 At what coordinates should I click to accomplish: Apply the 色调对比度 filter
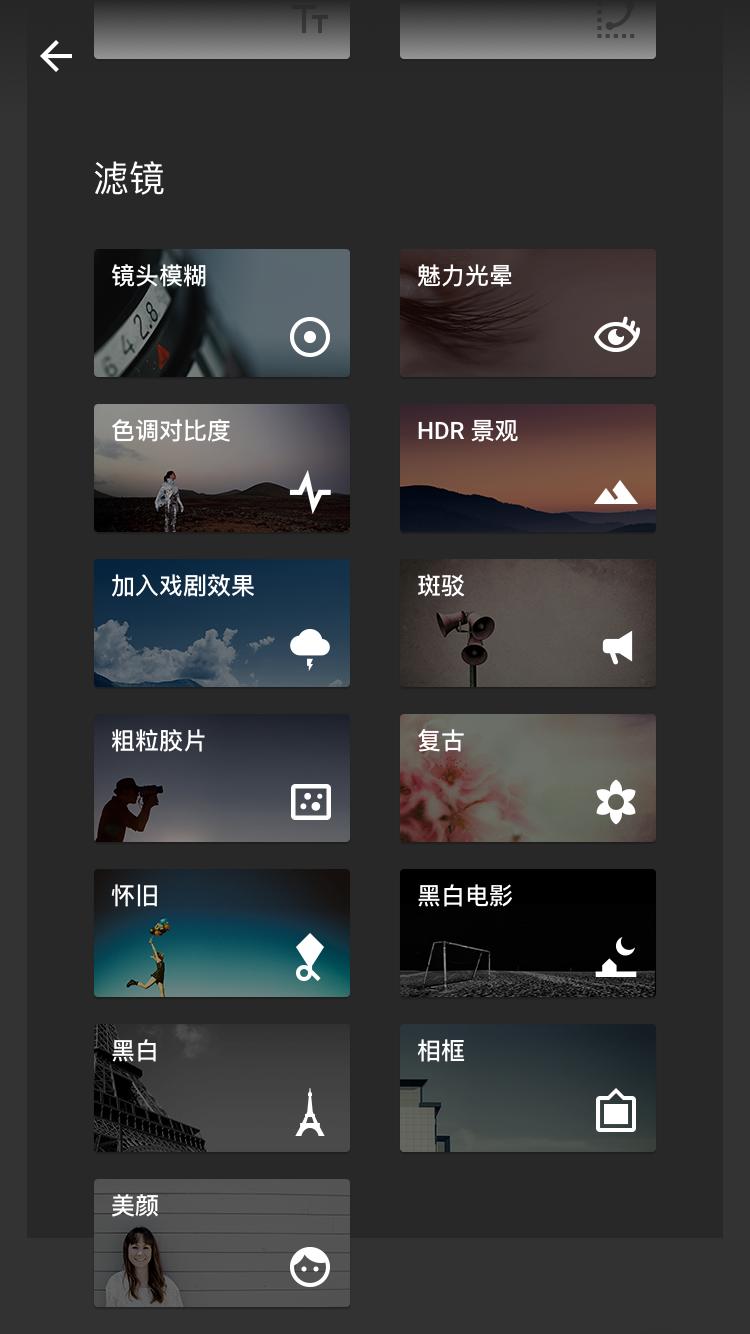[222, 468]
